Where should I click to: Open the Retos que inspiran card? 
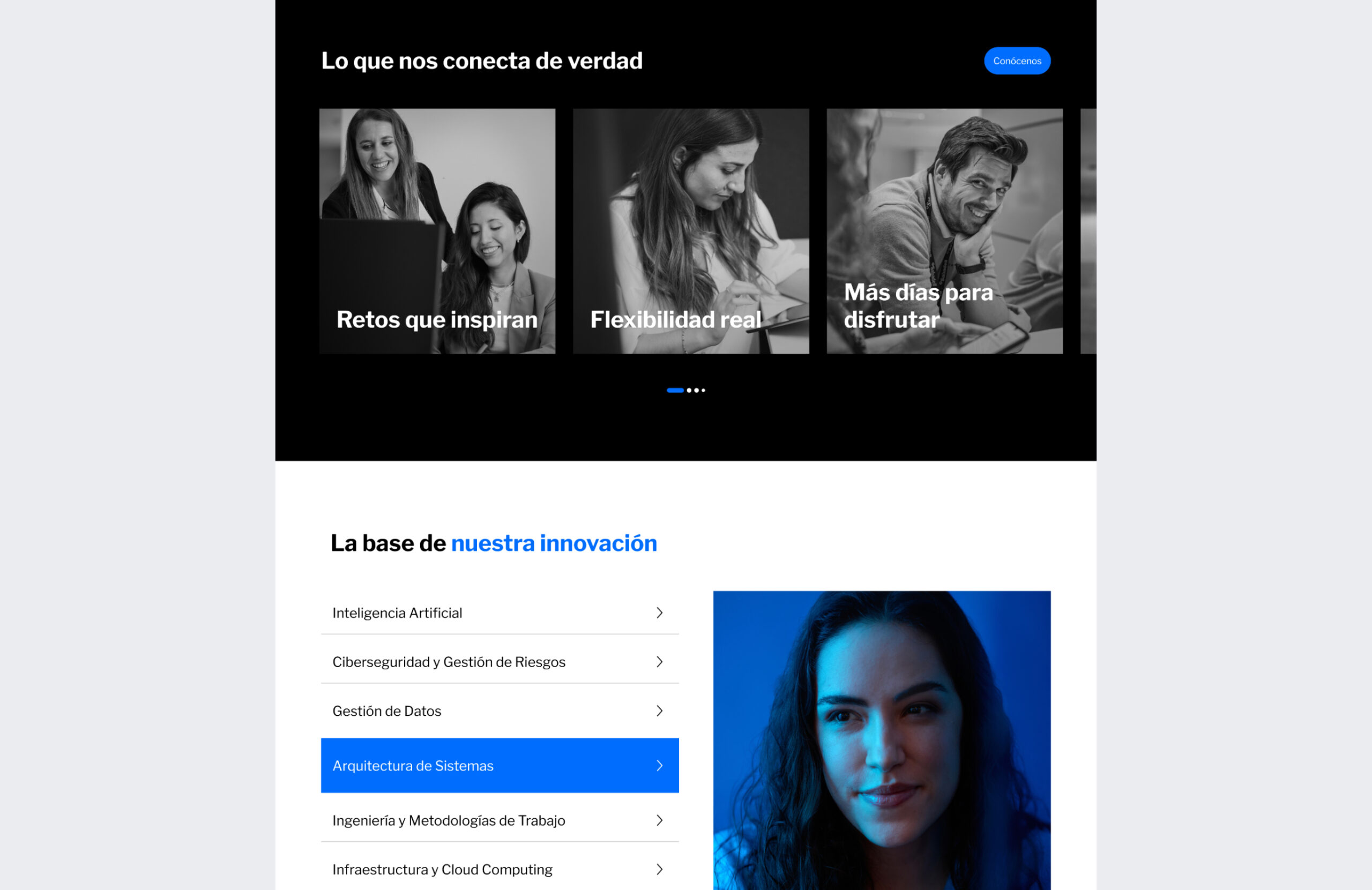point(437,230)
